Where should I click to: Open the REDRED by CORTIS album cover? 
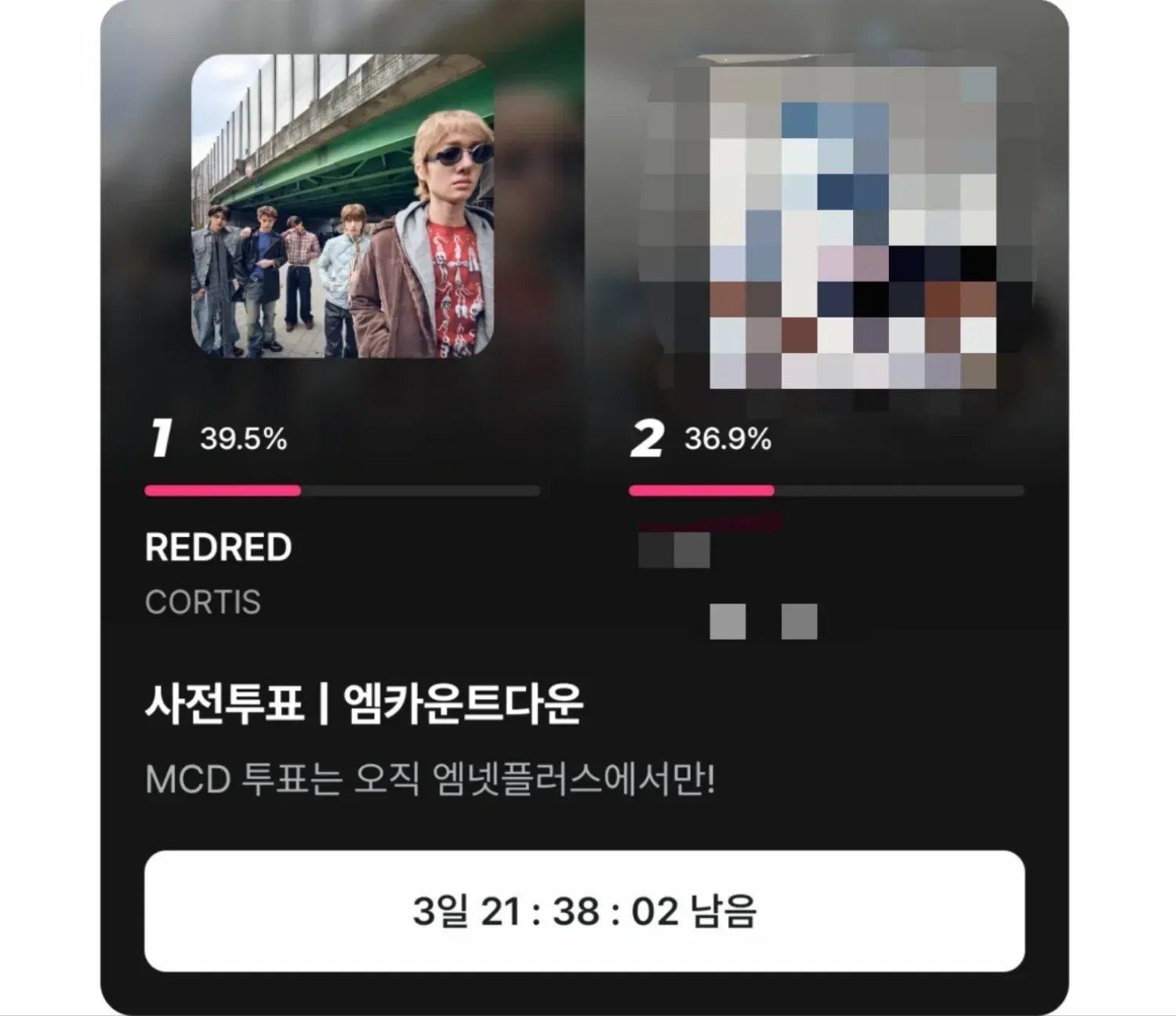pos(343,205)
